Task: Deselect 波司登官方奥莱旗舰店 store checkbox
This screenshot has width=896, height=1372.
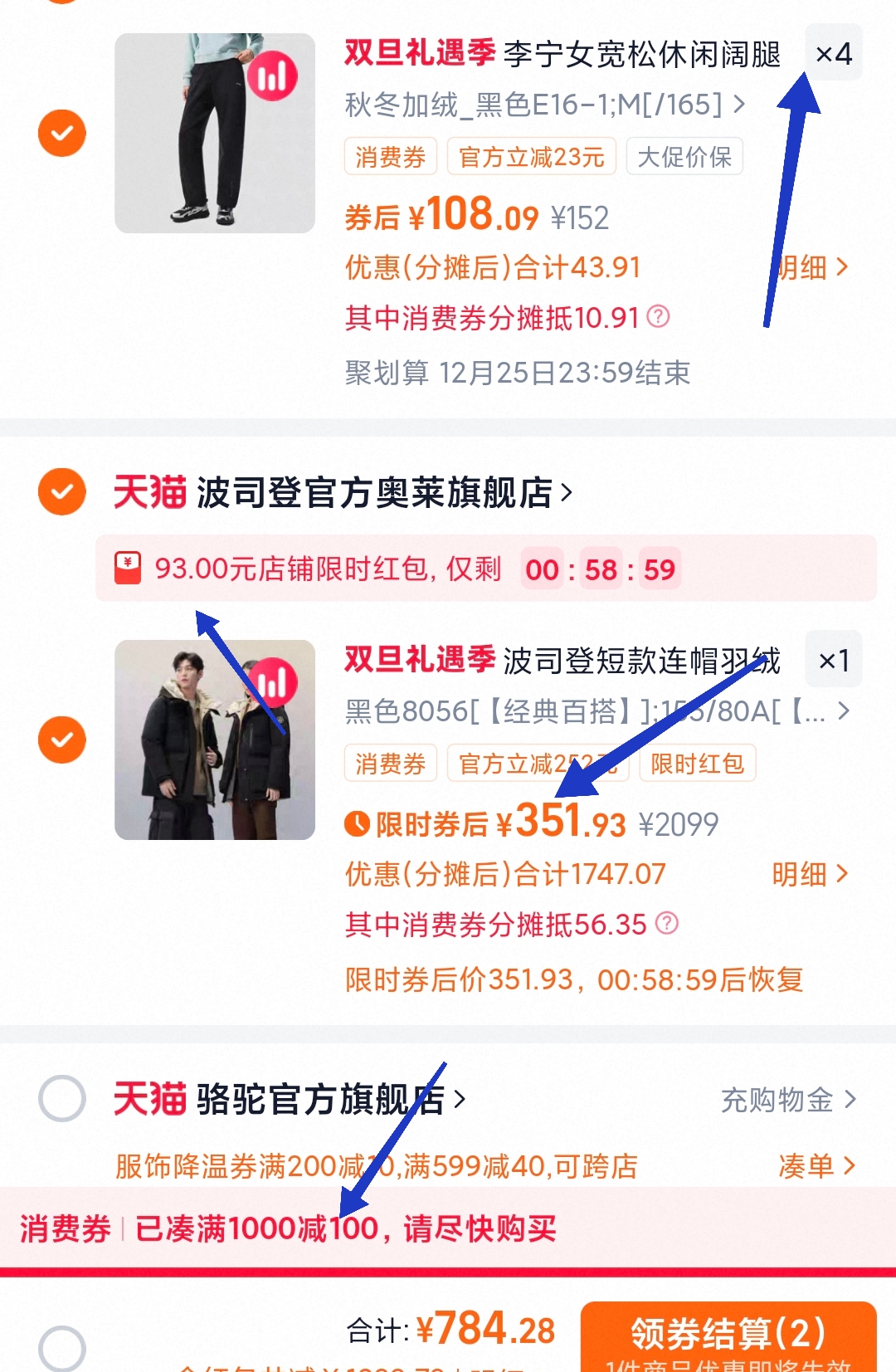Action: (62, 491)
